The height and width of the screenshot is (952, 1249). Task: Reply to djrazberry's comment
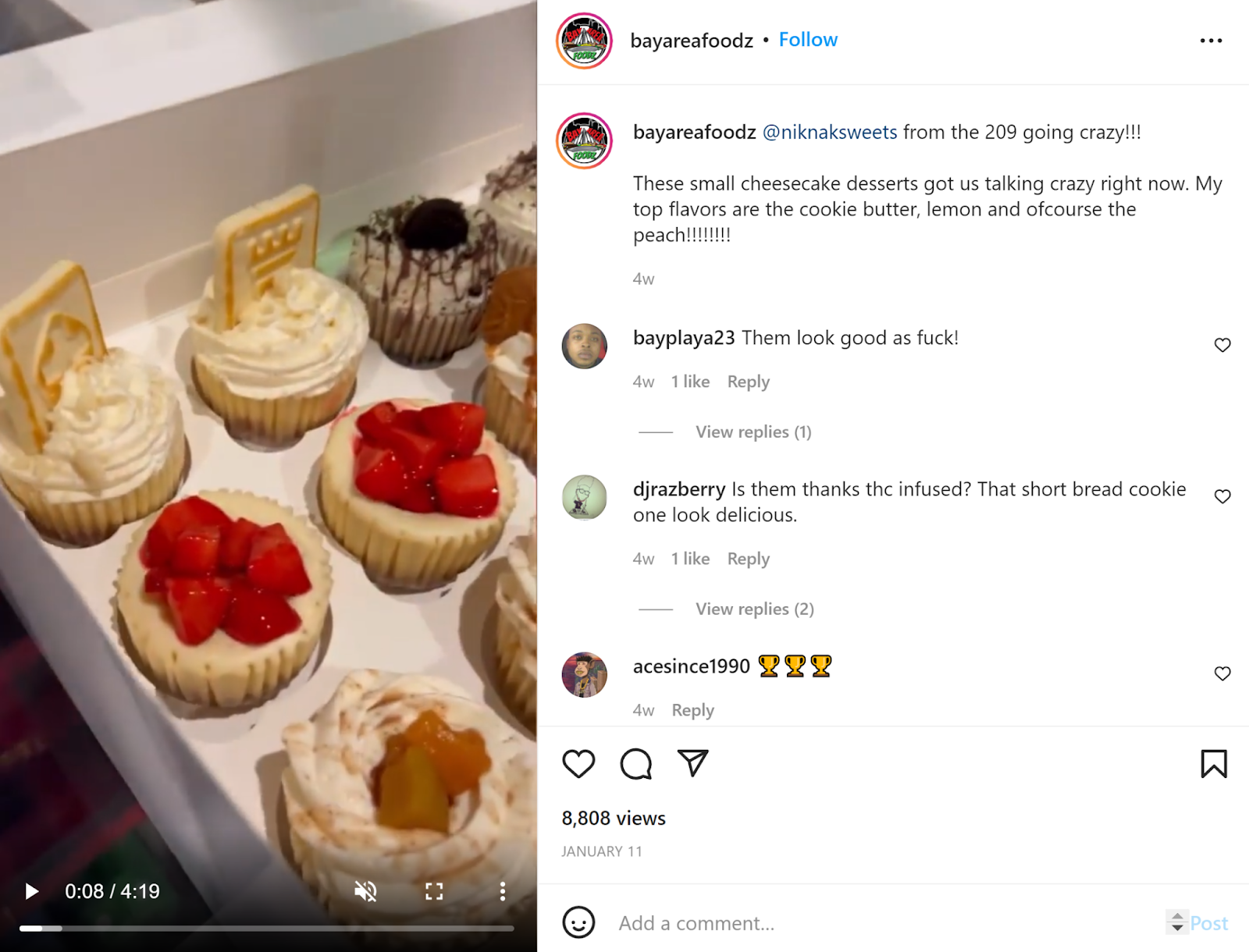pos(748,559)
